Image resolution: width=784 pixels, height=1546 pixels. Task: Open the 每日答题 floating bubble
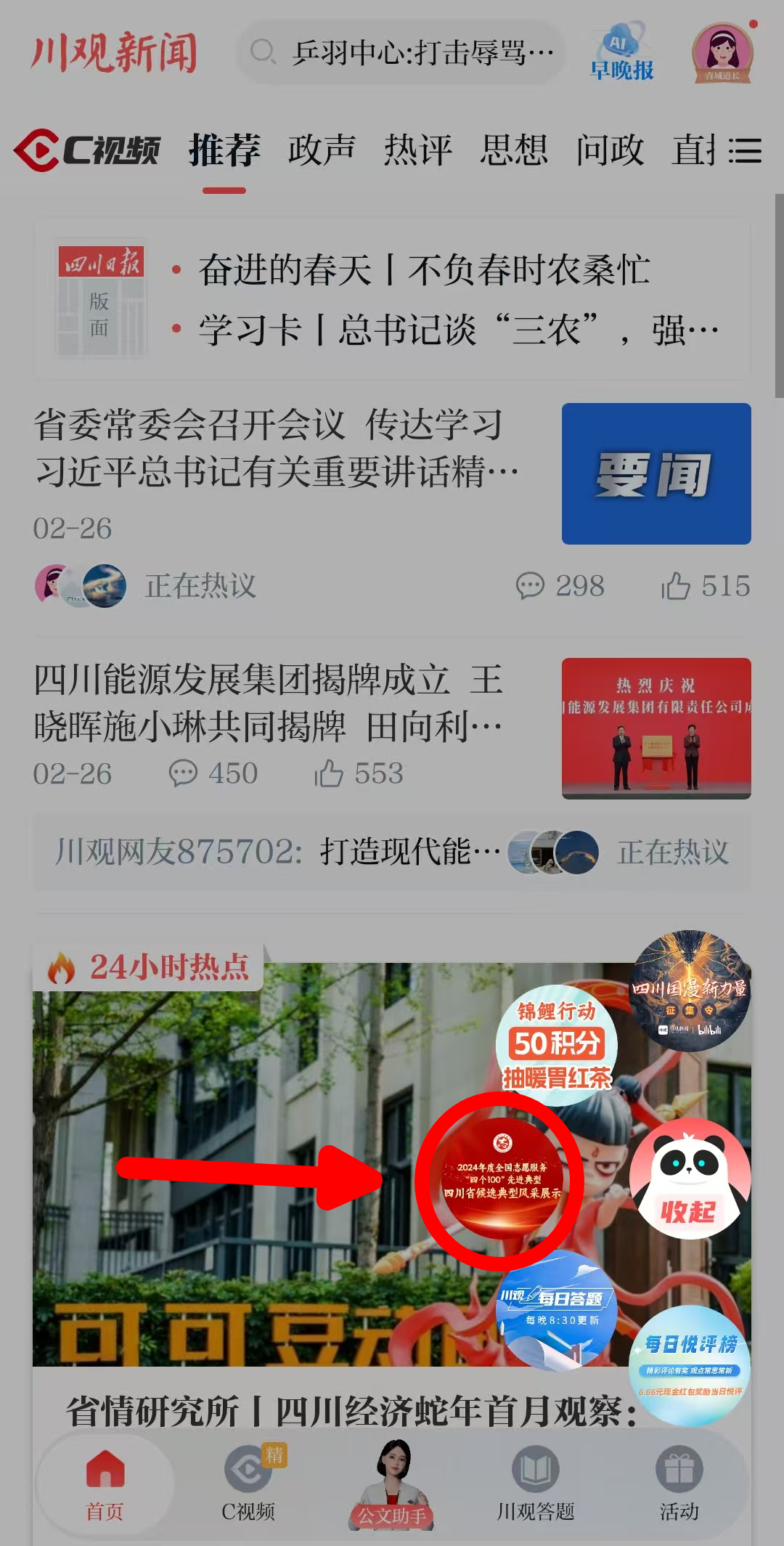tap(557, 1309)
